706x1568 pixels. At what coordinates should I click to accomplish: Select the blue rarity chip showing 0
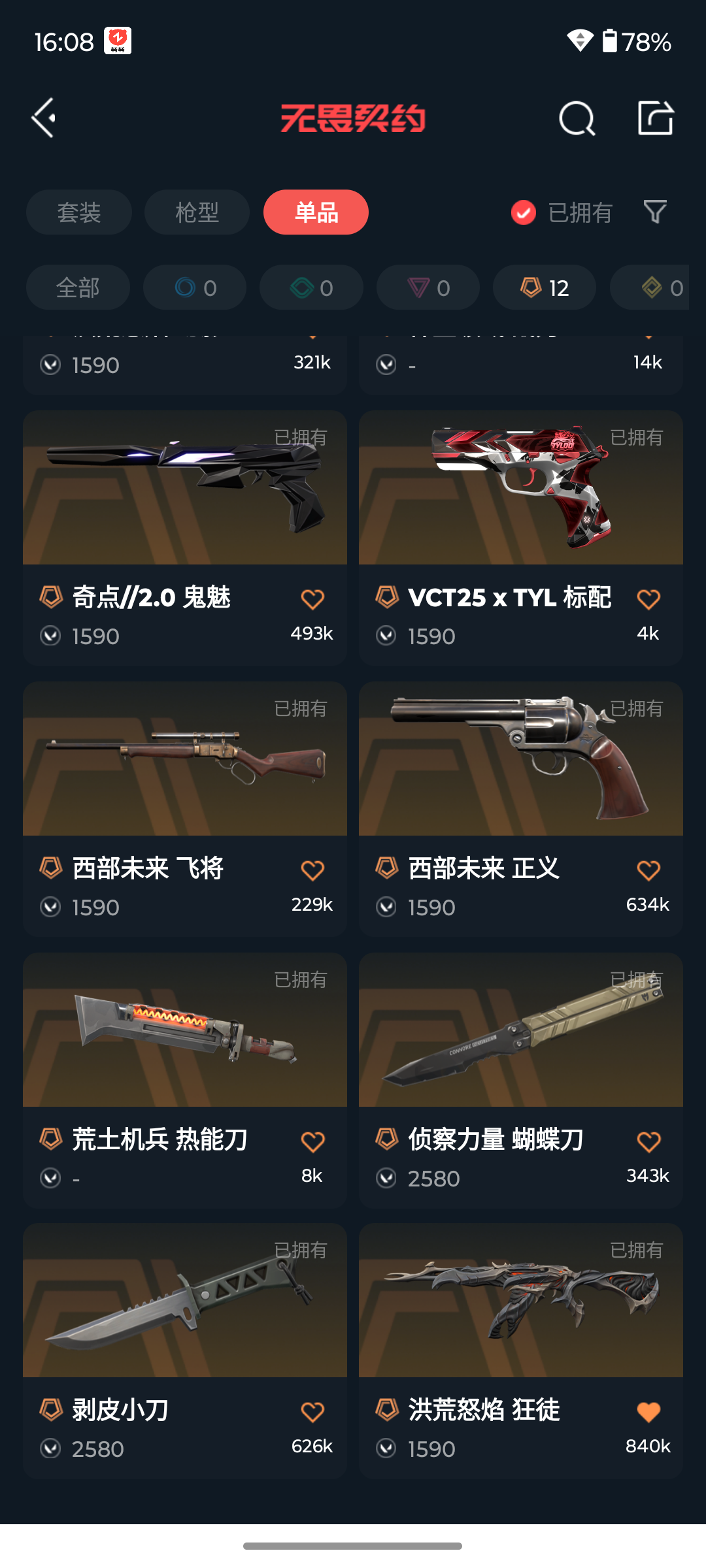click(x=195, y=287)
